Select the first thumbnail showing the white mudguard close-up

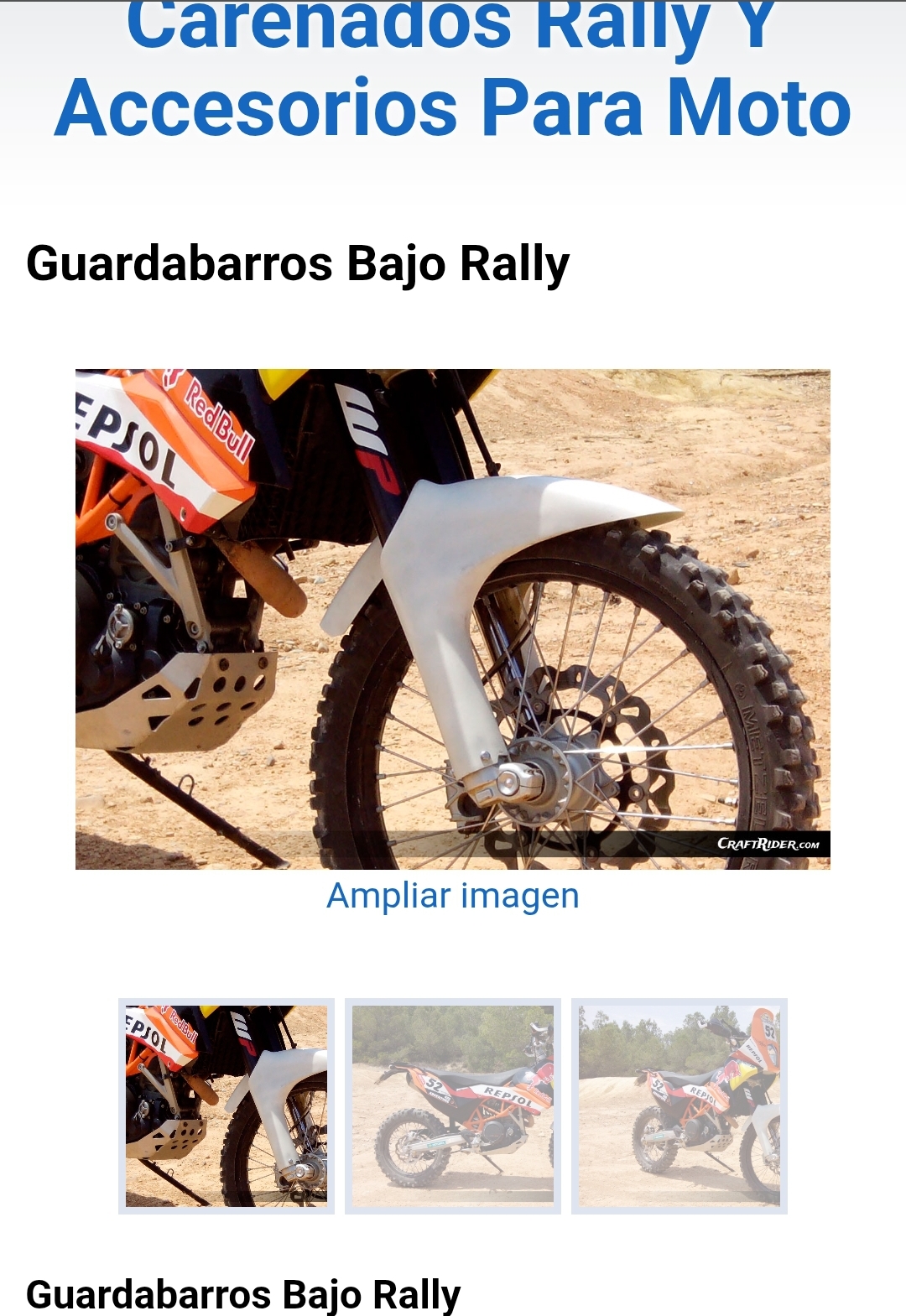226,1105
